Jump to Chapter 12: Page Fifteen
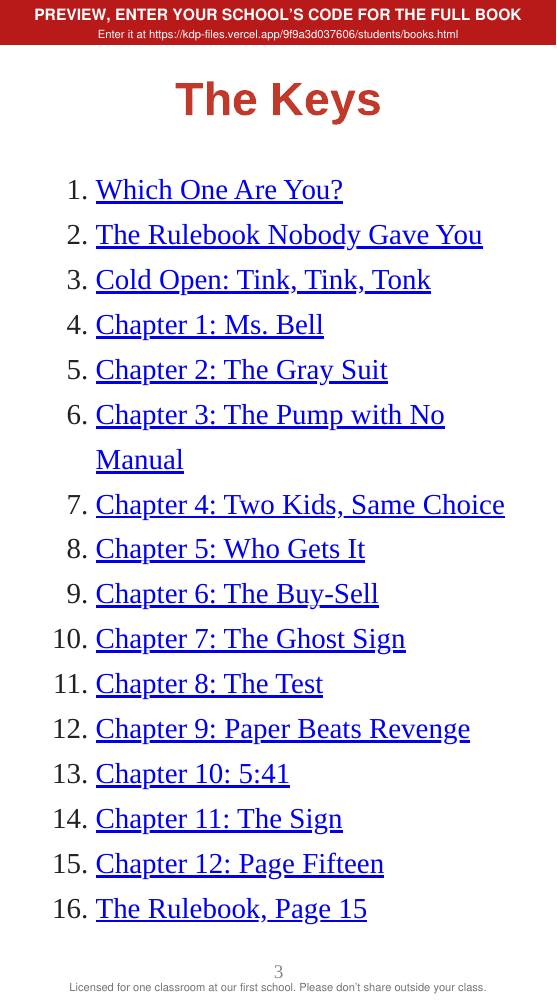Image resolution: width=557 pixels, height=1000 pixels. point(239,864)
